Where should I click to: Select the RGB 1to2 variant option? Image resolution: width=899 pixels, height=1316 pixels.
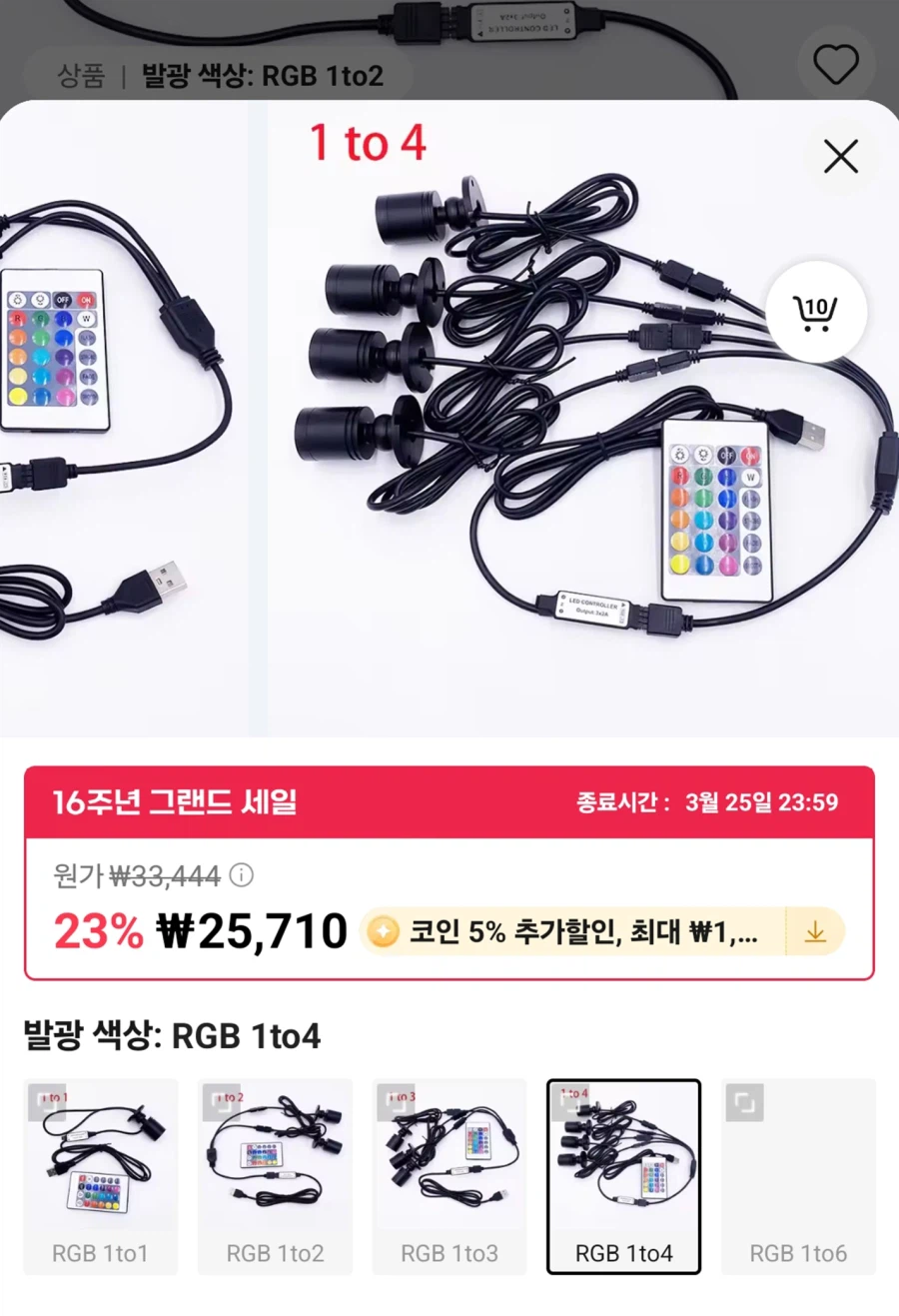point(274,1176)
